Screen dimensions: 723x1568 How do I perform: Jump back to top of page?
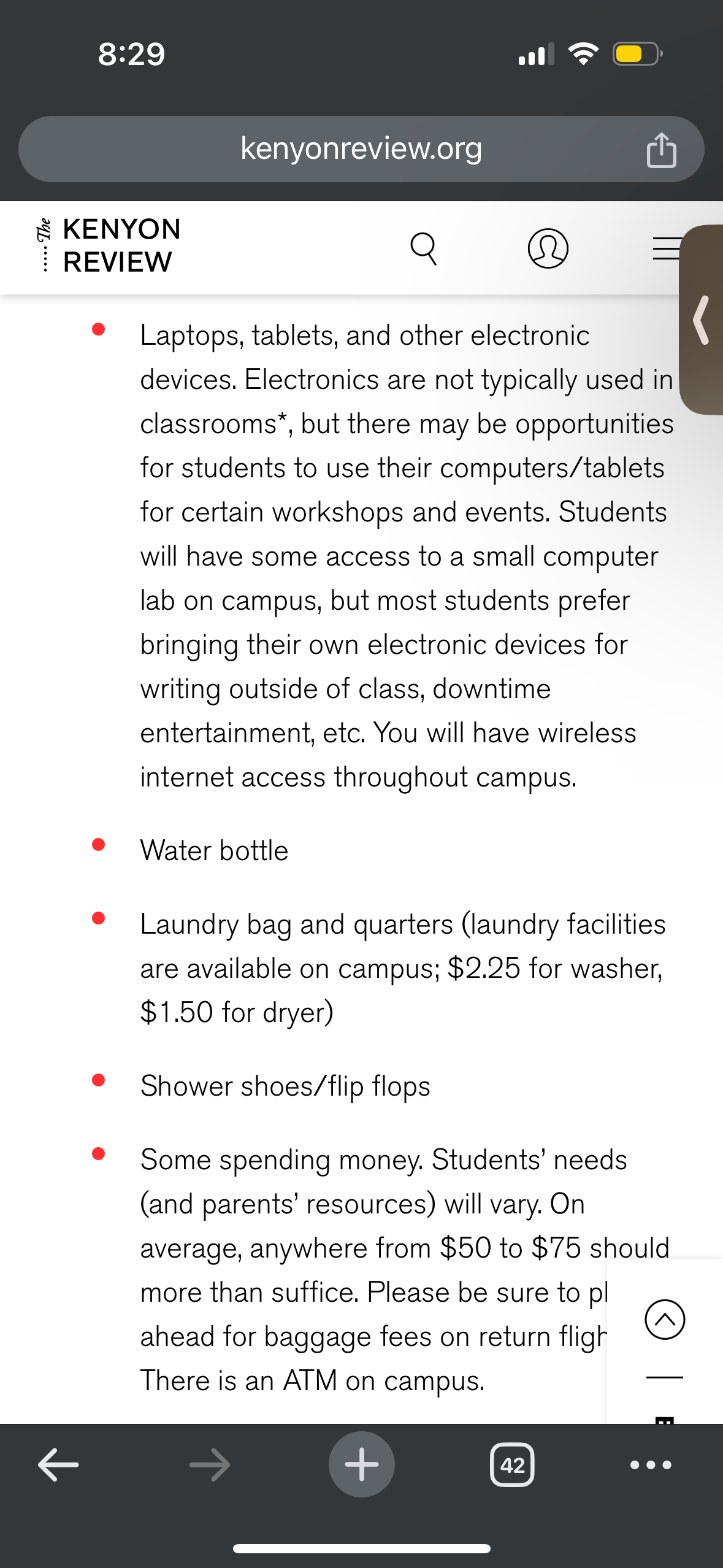pyautogui.click(x=665, y=1318)
